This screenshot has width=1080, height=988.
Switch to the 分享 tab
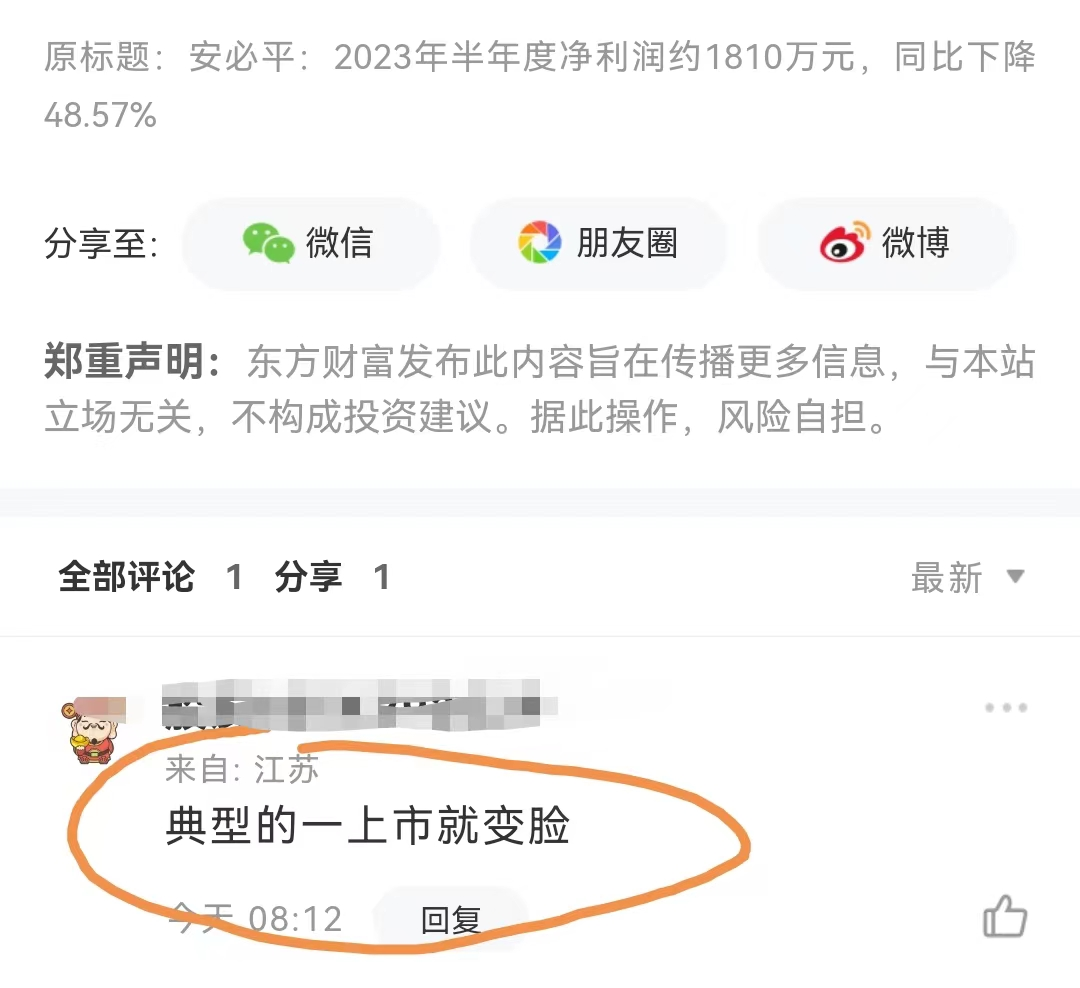[331, 577]
